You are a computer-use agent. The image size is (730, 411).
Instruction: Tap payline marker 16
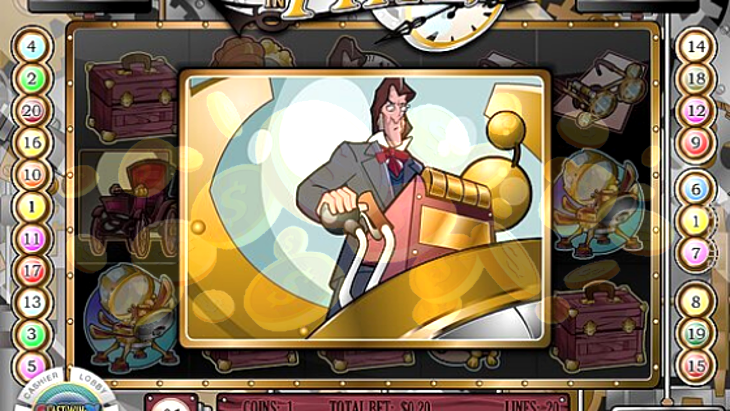(32, 143)
